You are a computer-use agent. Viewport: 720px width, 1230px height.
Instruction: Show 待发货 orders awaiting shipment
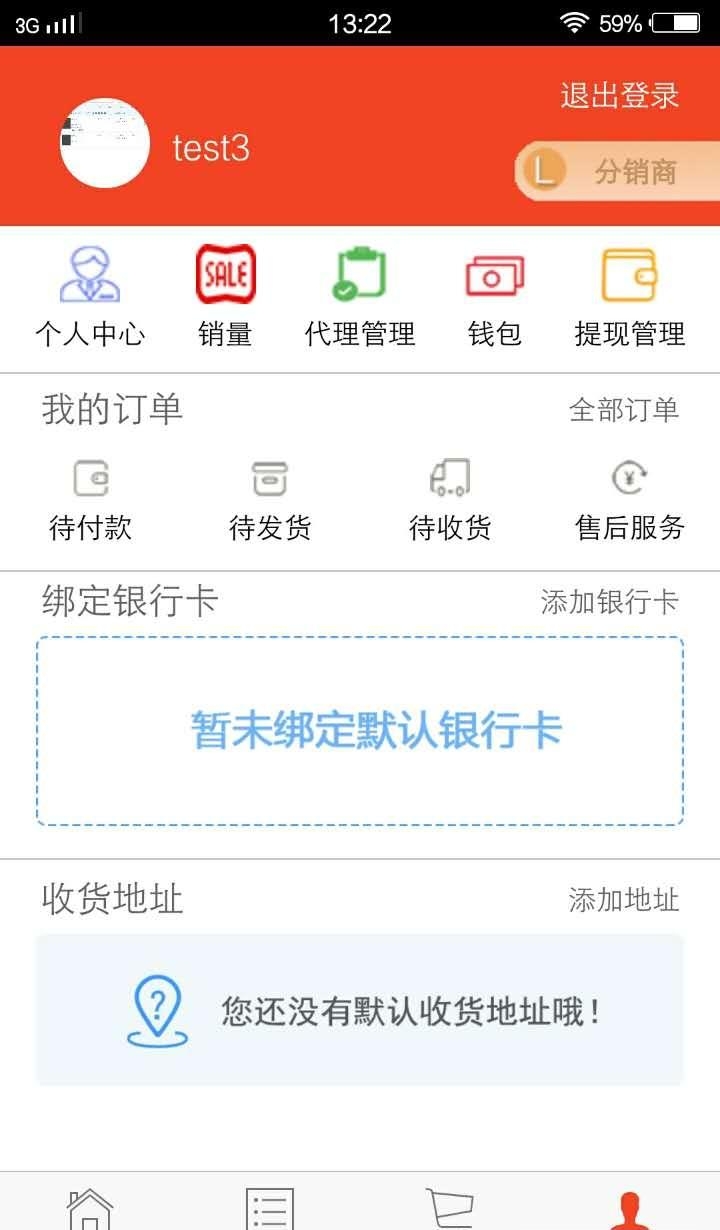(270, 500)
